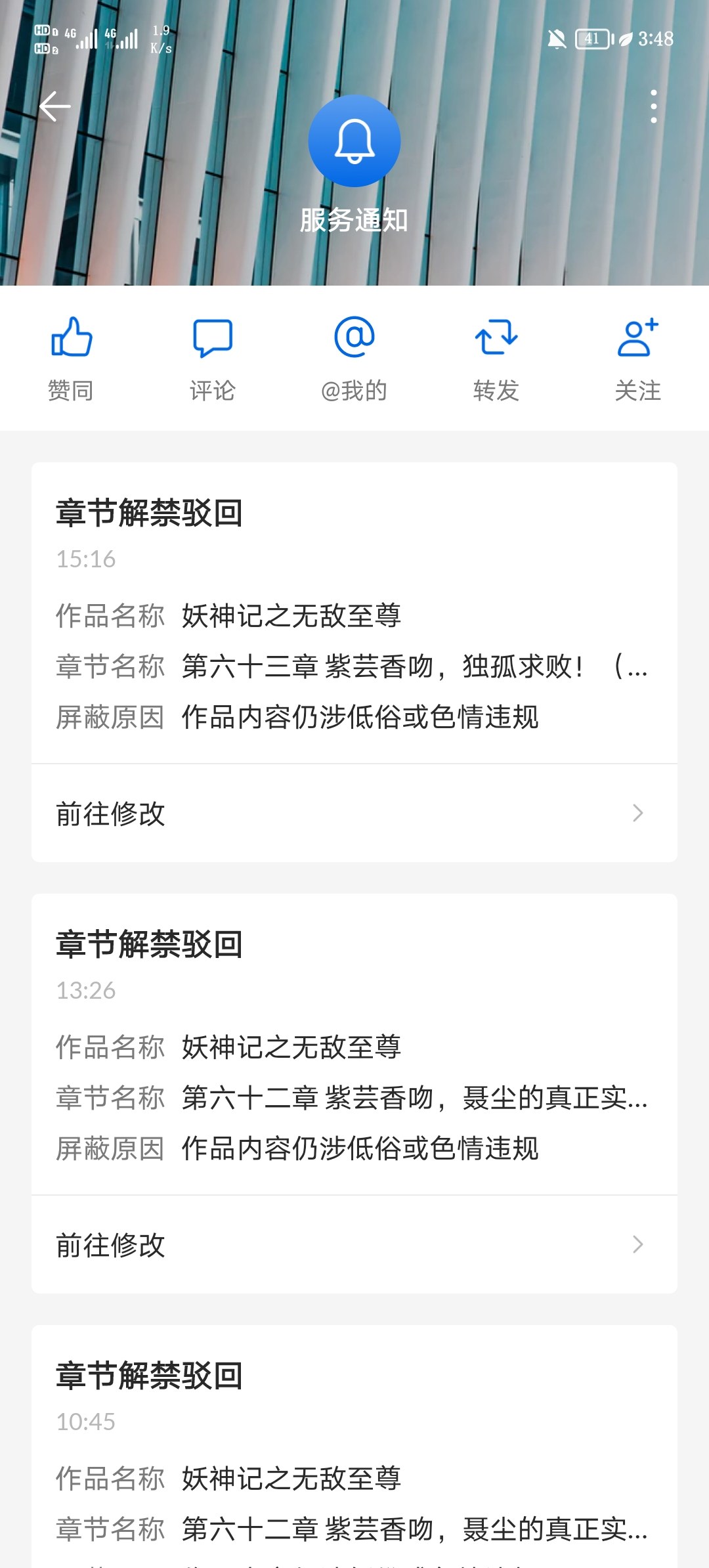
Task: Open the 10:45 章节解禁驳回 notification card
Action: 354,1447
